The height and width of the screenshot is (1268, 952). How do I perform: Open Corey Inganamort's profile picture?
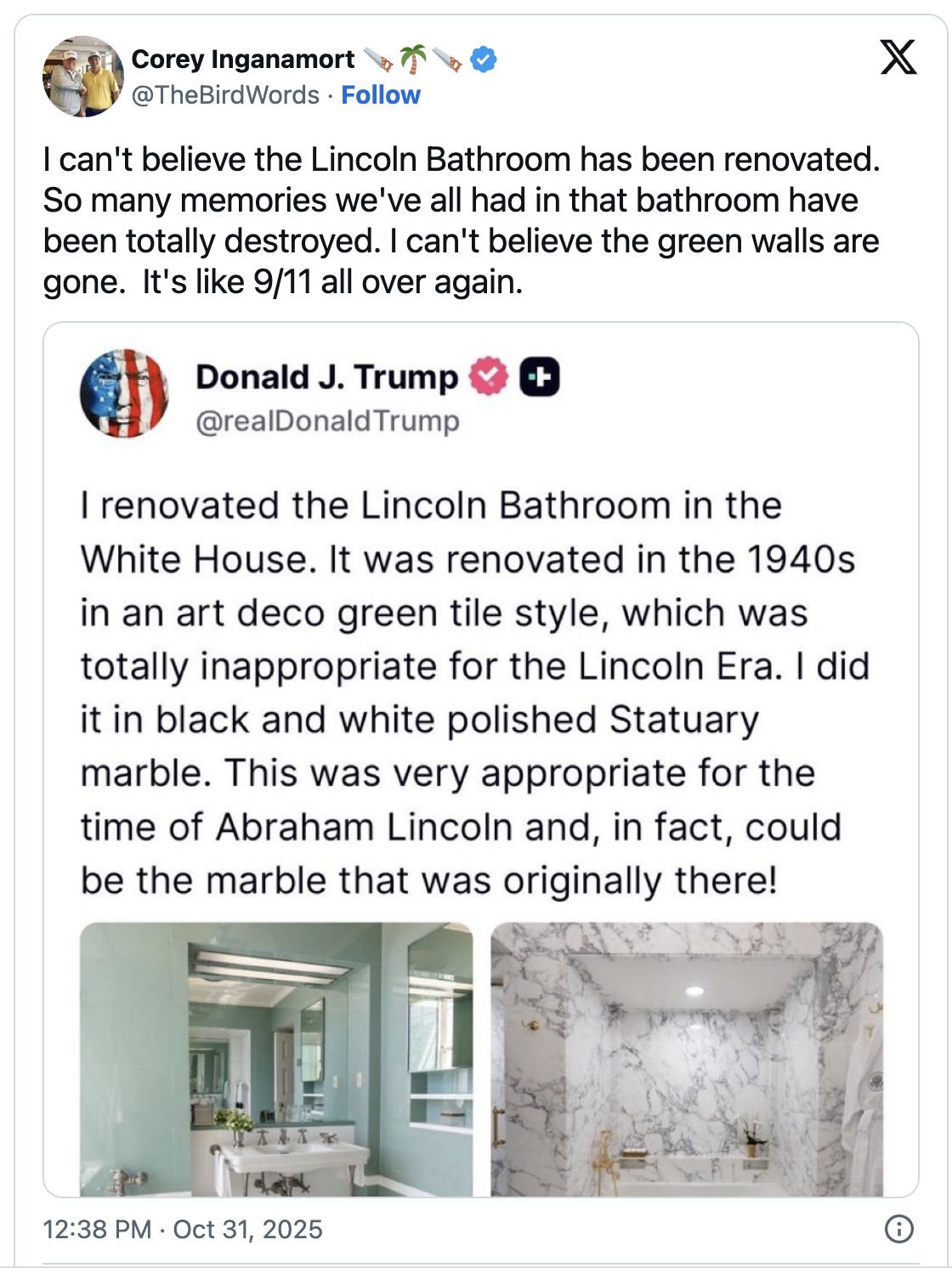click(x=82, y=76)
